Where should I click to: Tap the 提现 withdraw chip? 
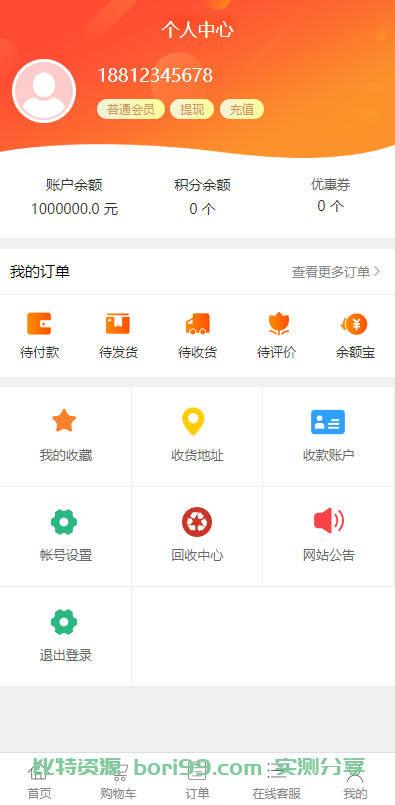[x=192, y=109]
